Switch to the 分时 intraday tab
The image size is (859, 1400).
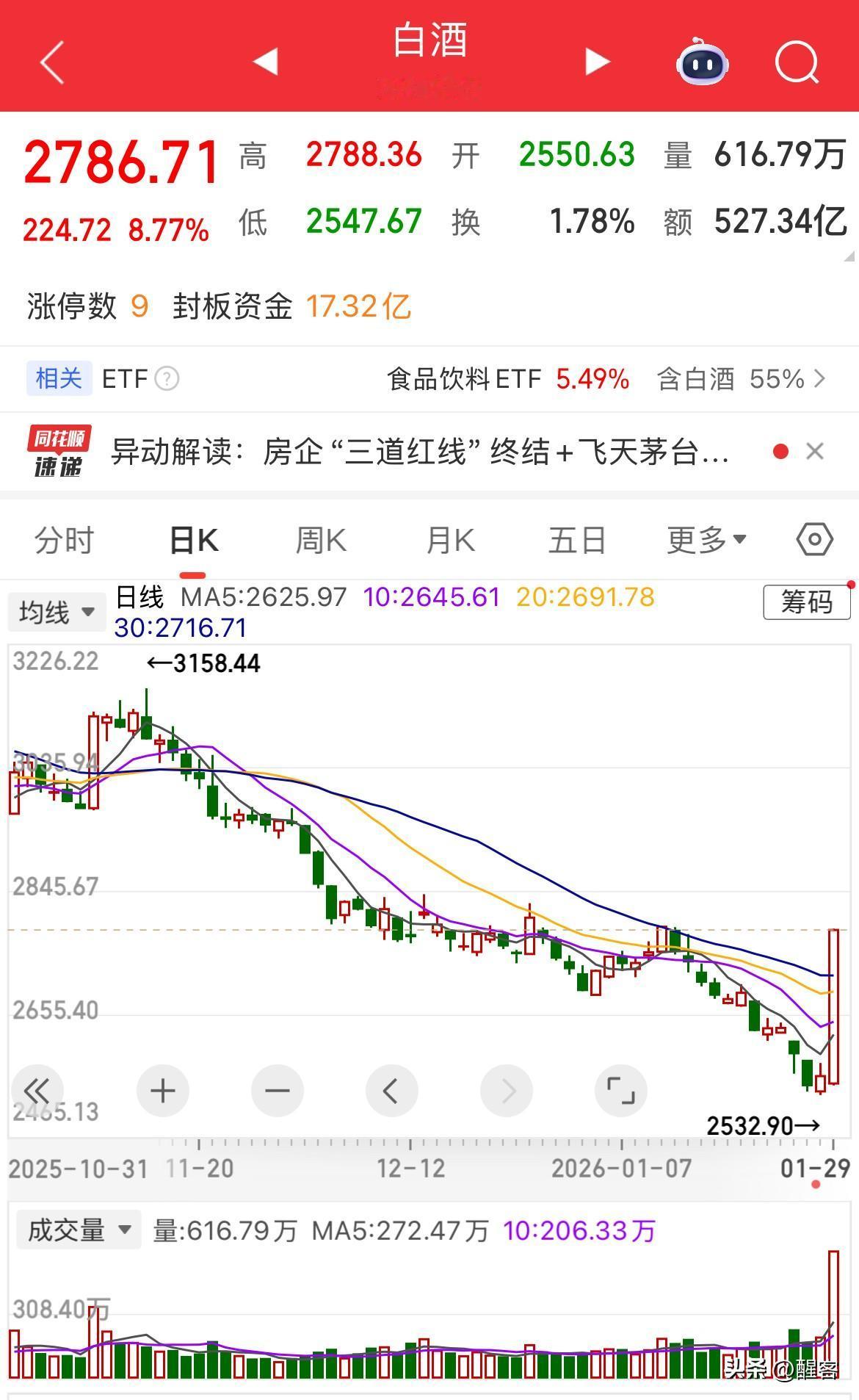[63, 538]
